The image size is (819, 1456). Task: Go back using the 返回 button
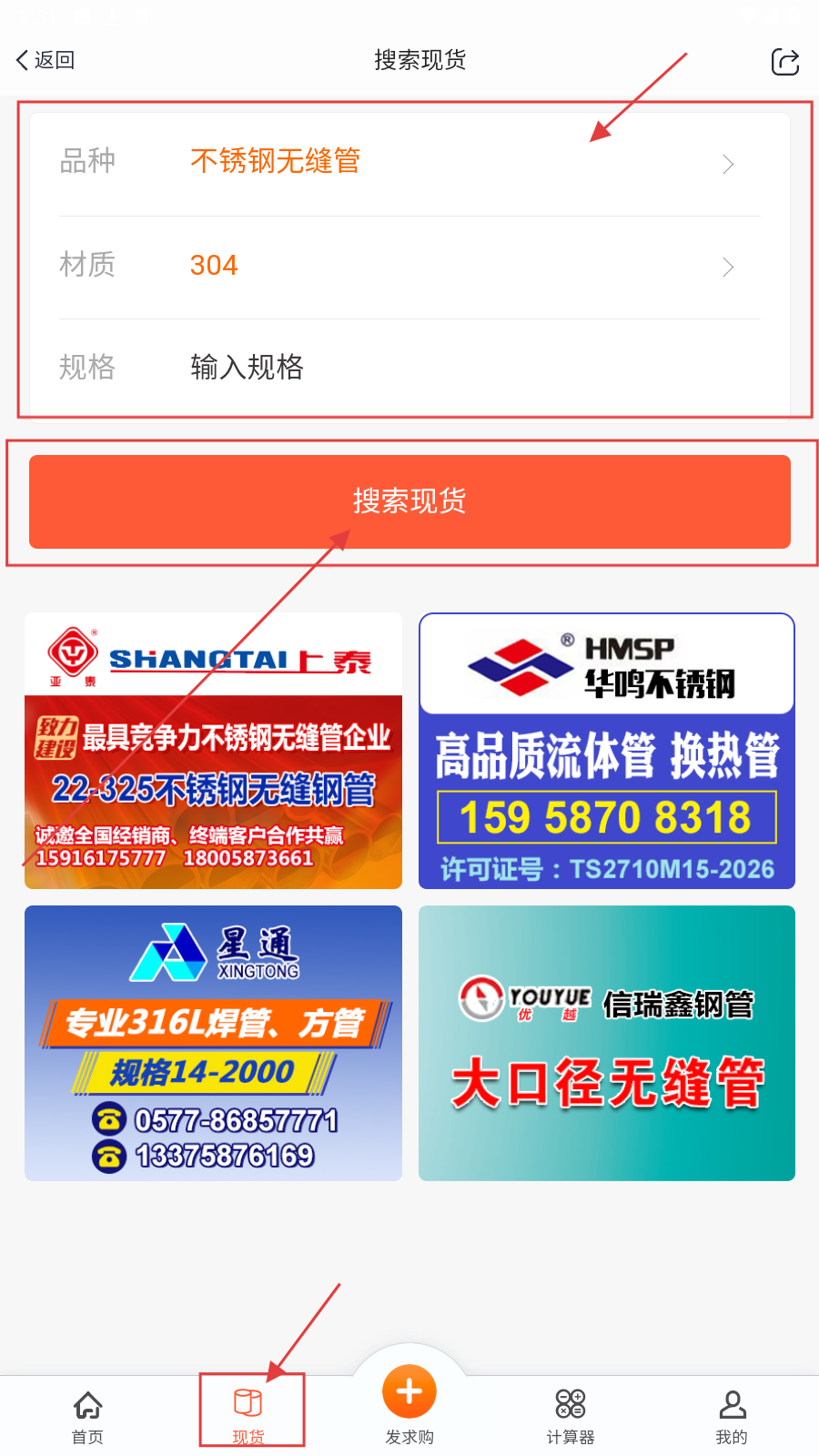(x=45, y=60)
